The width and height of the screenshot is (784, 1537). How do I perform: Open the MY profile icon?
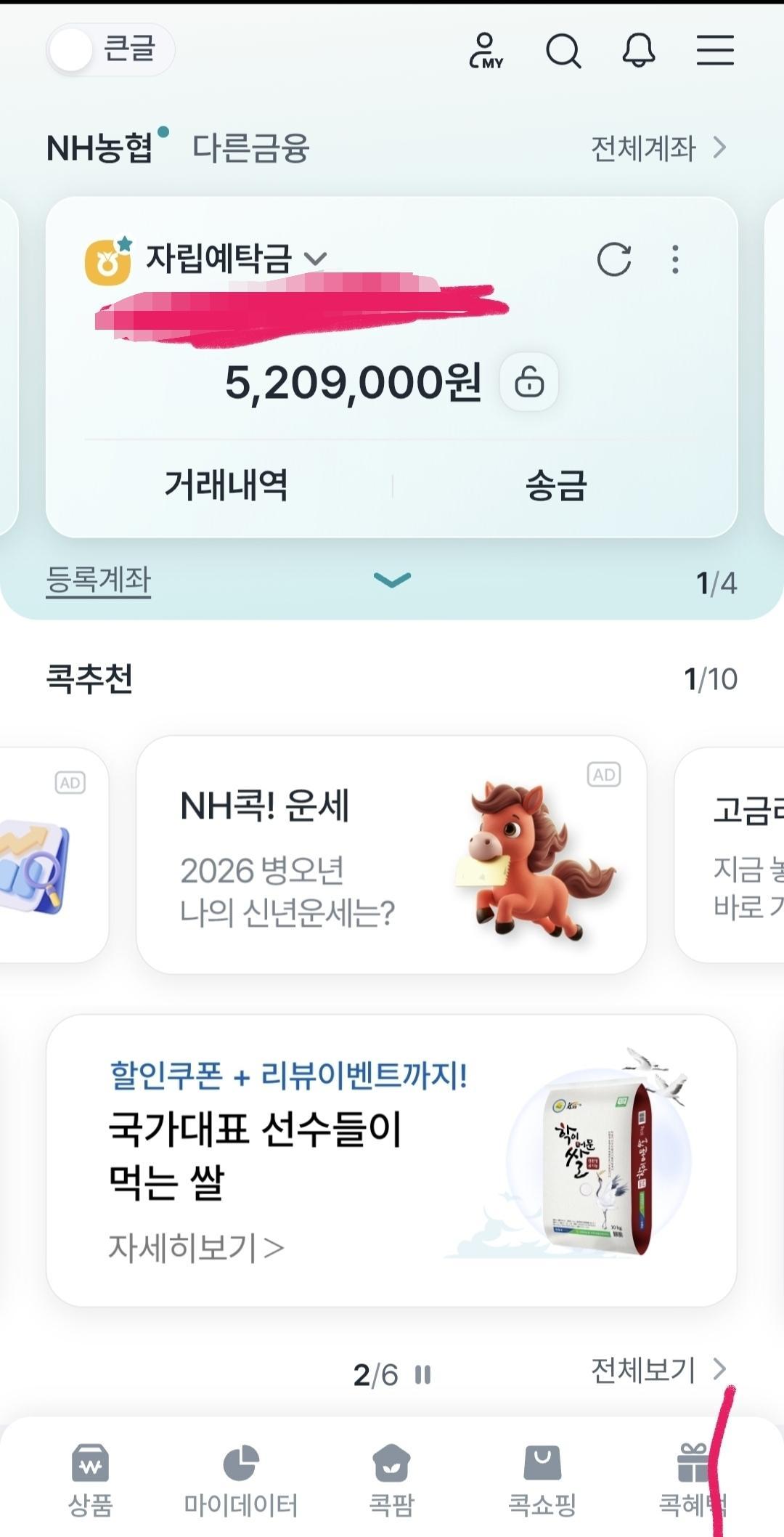click(486, 51)
